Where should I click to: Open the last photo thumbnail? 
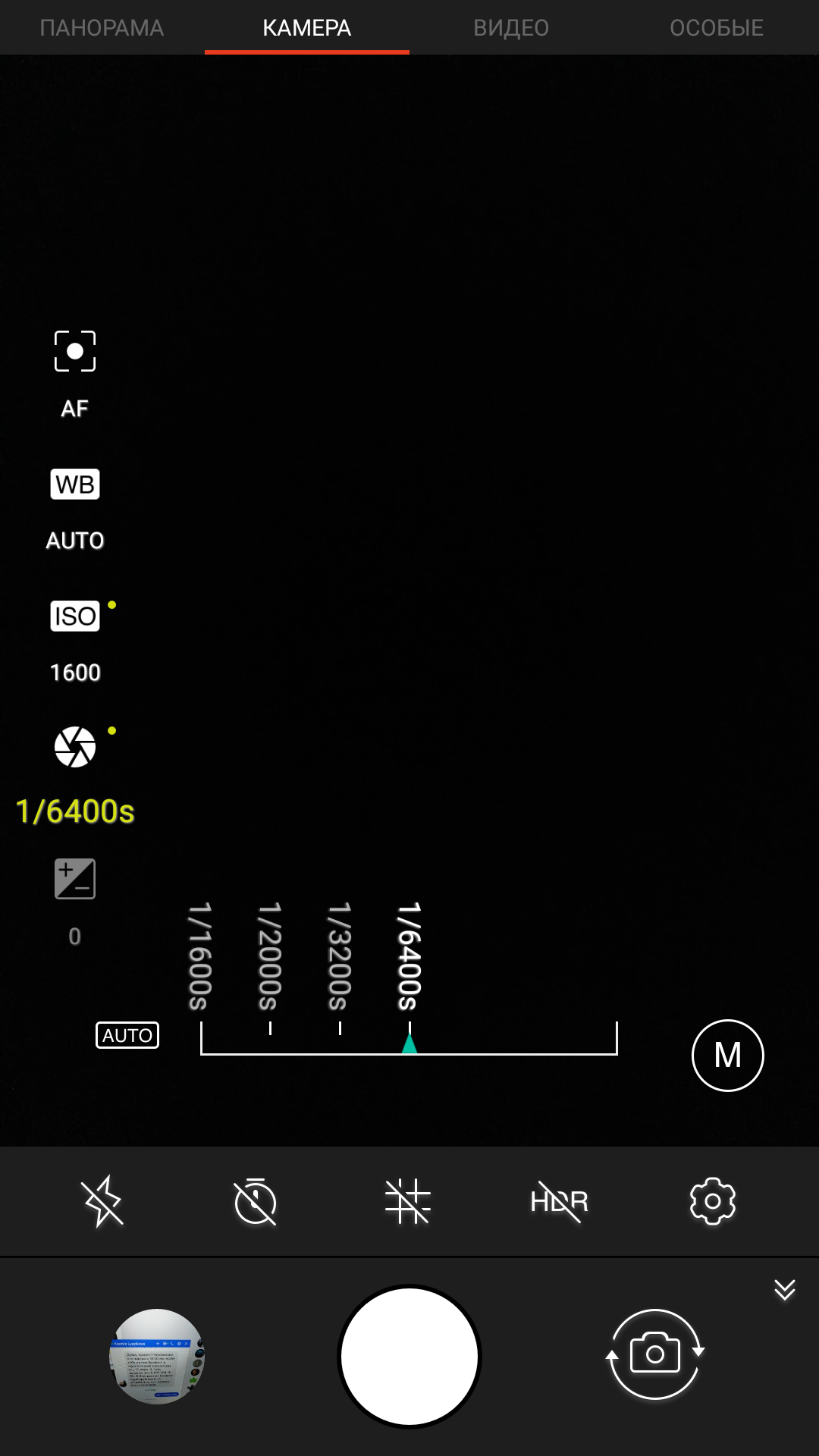tap(158, 1356)
